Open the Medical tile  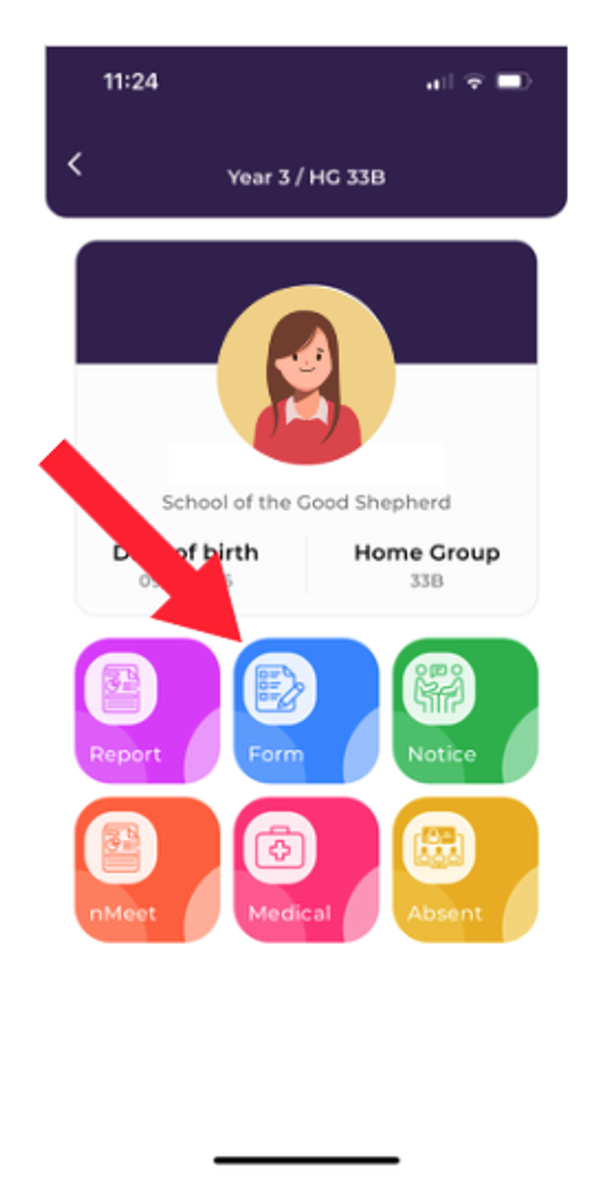point(306,870)
